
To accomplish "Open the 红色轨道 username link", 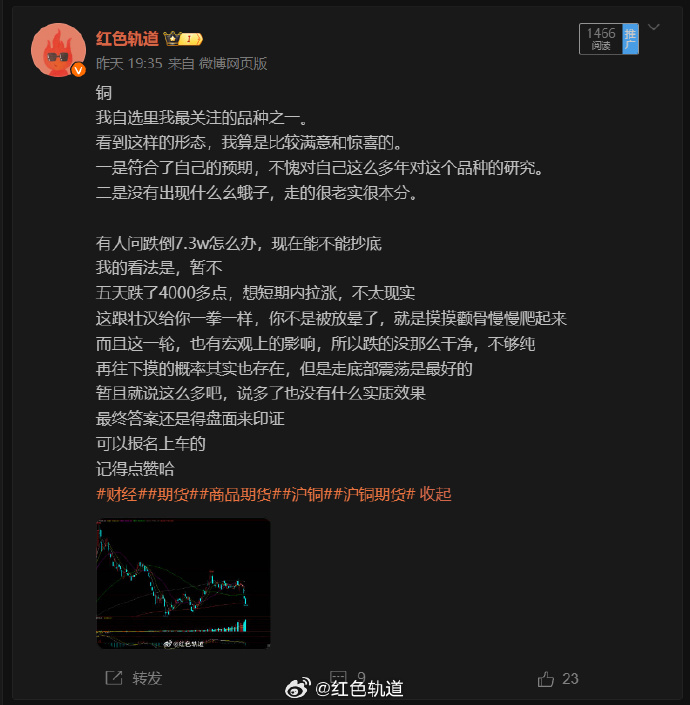I will [127, 39].
